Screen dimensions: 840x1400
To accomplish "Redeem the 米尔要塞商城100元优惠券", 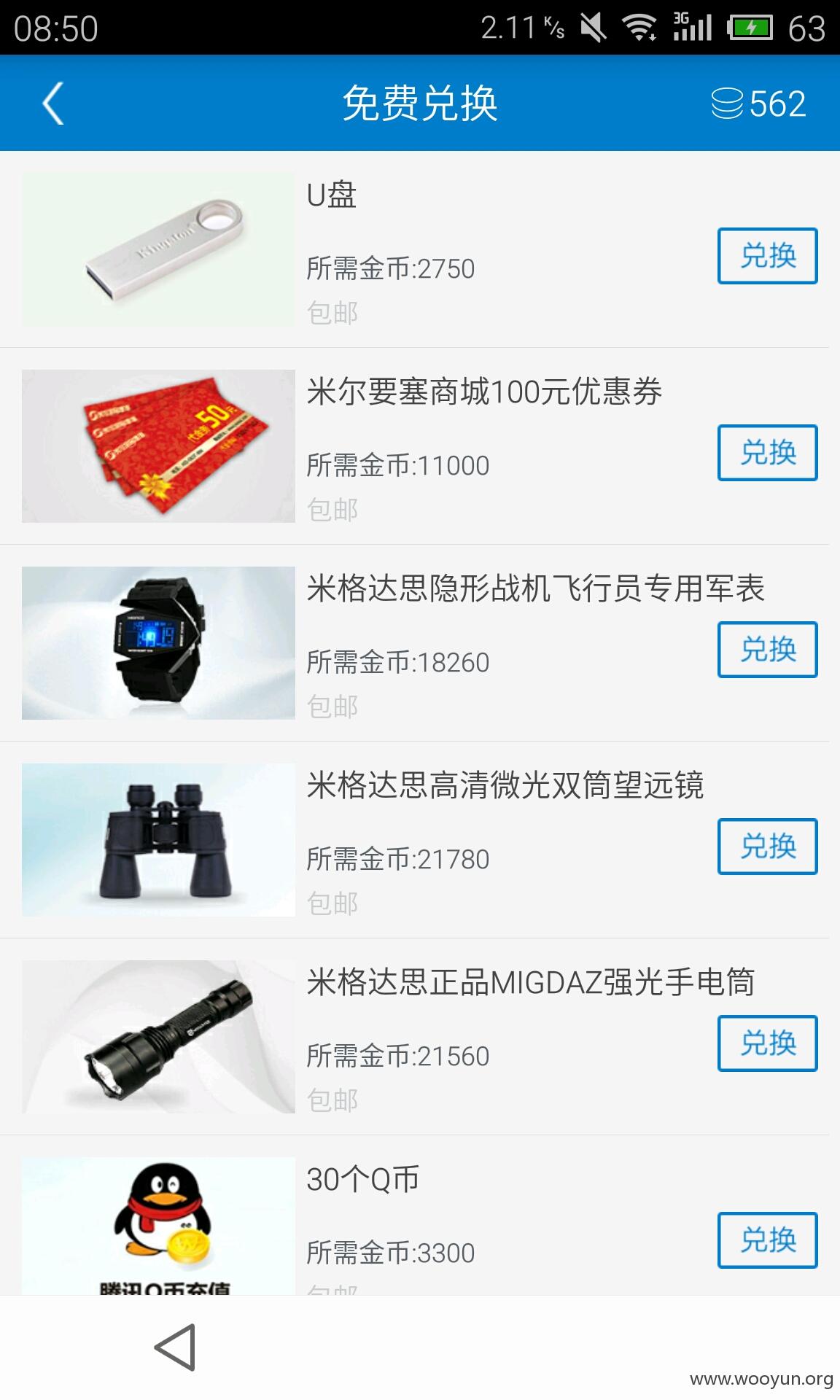I will click(767, 453).
